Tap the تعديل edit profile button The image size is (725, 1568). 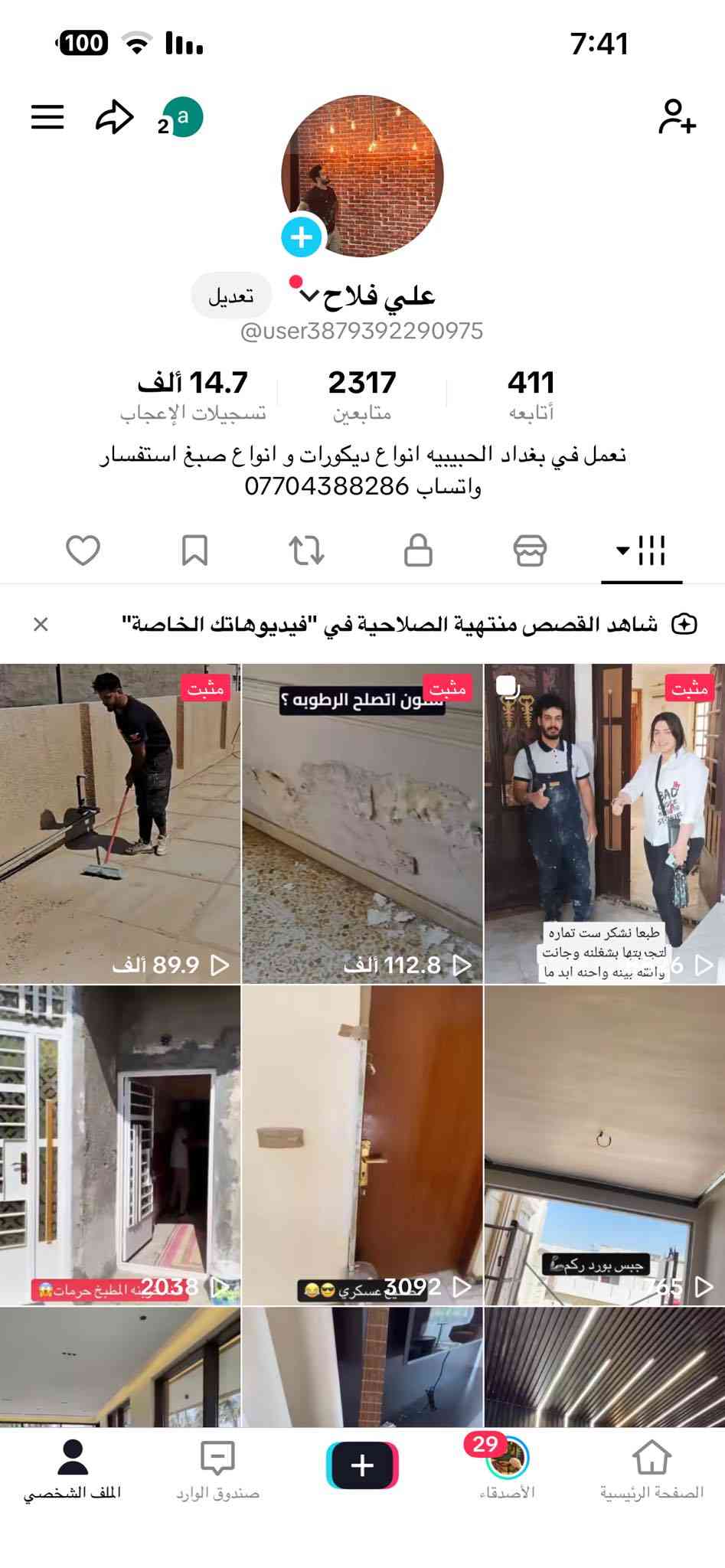click(x=230, y=296)
